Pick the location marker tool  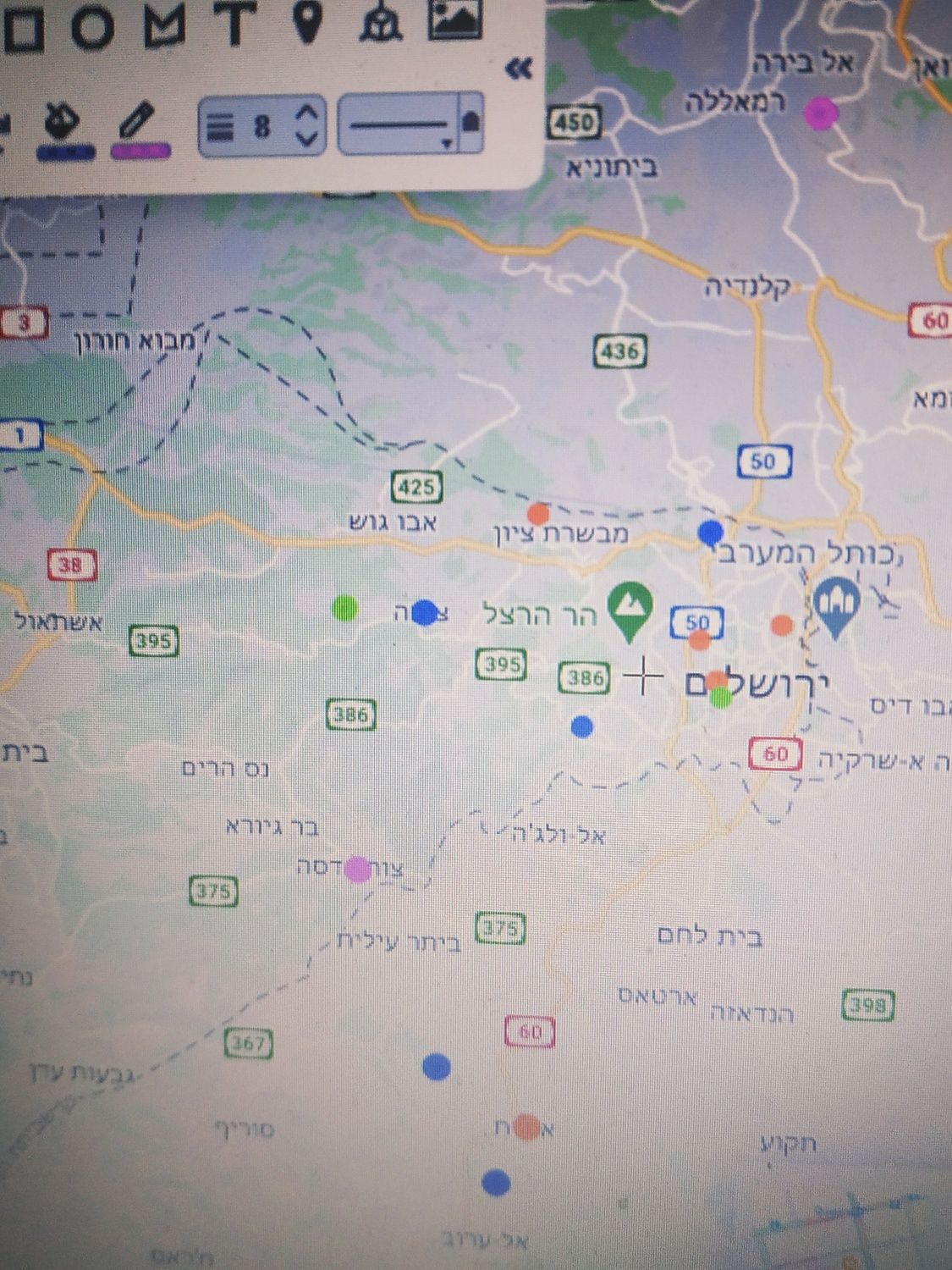pyautogui.click(x=308, y=20)
